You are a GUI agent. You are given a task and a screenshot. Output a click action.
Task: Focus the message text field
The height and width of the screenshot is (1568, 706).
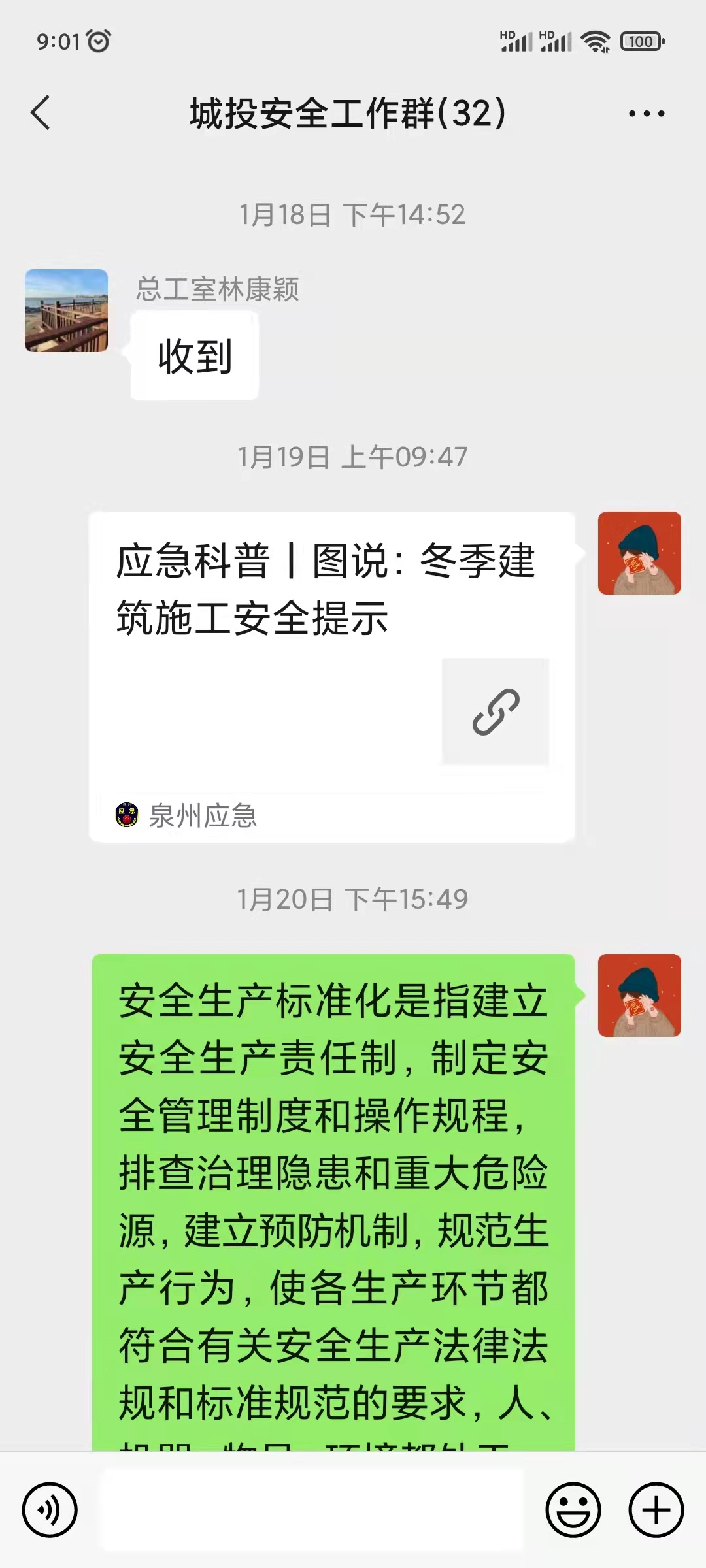tap(312, 1510)
